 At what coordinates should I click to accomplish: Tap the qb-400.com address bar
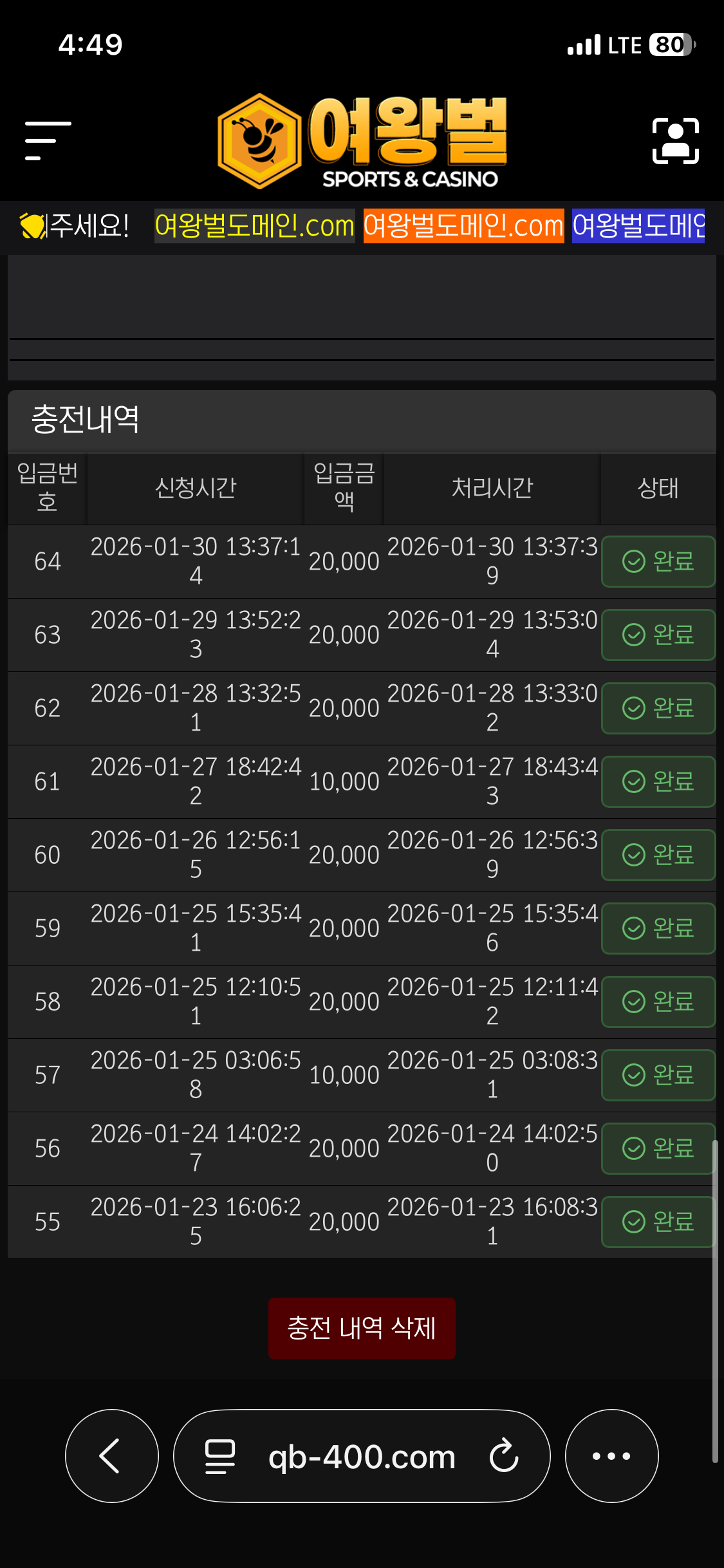tap(362, 1456)
